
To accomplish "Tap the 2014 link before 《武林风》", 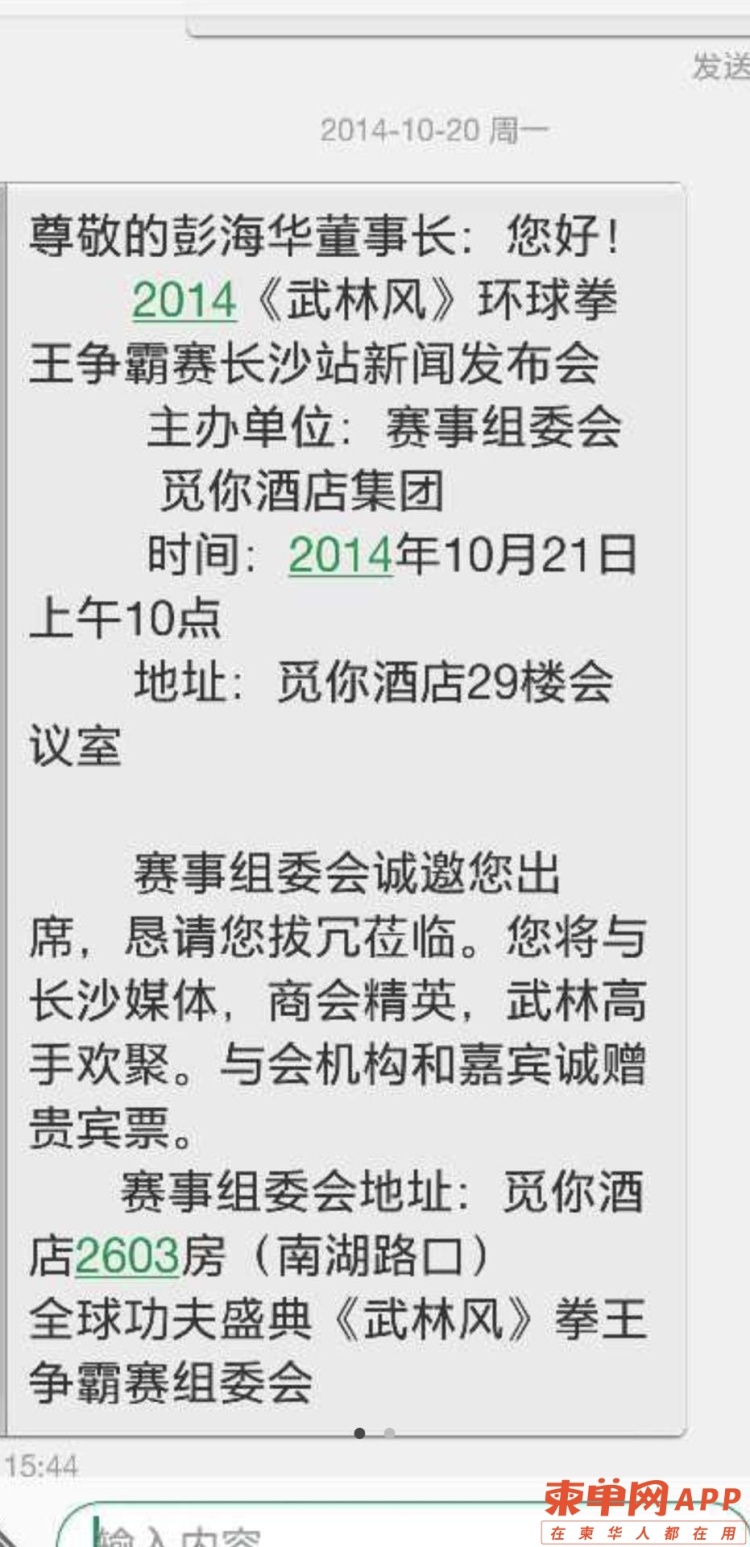I will click(185, 301).
